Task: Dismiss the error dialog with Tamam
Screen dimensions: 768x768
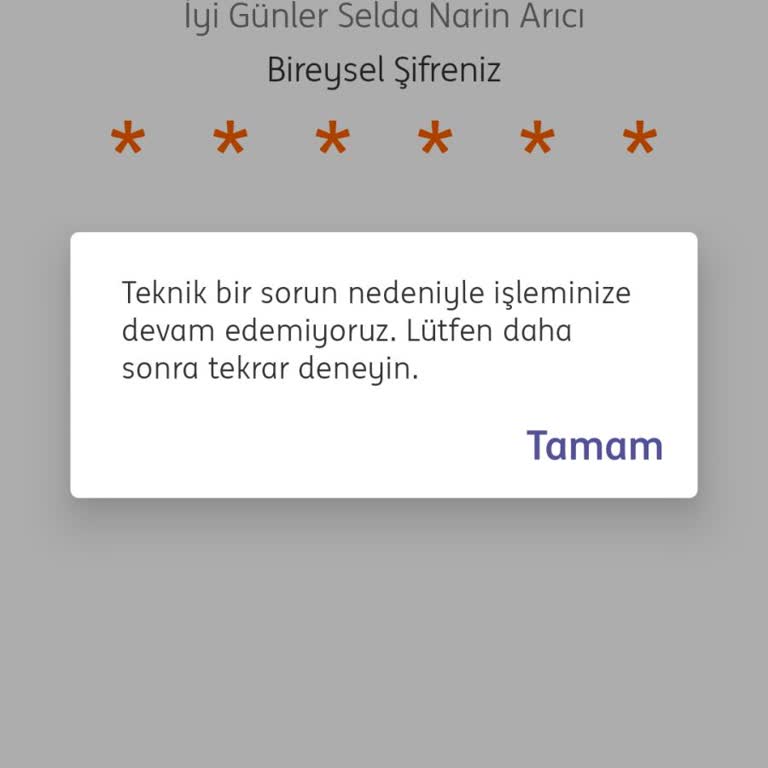Action: pyautogui.click(x=594, y=446)
